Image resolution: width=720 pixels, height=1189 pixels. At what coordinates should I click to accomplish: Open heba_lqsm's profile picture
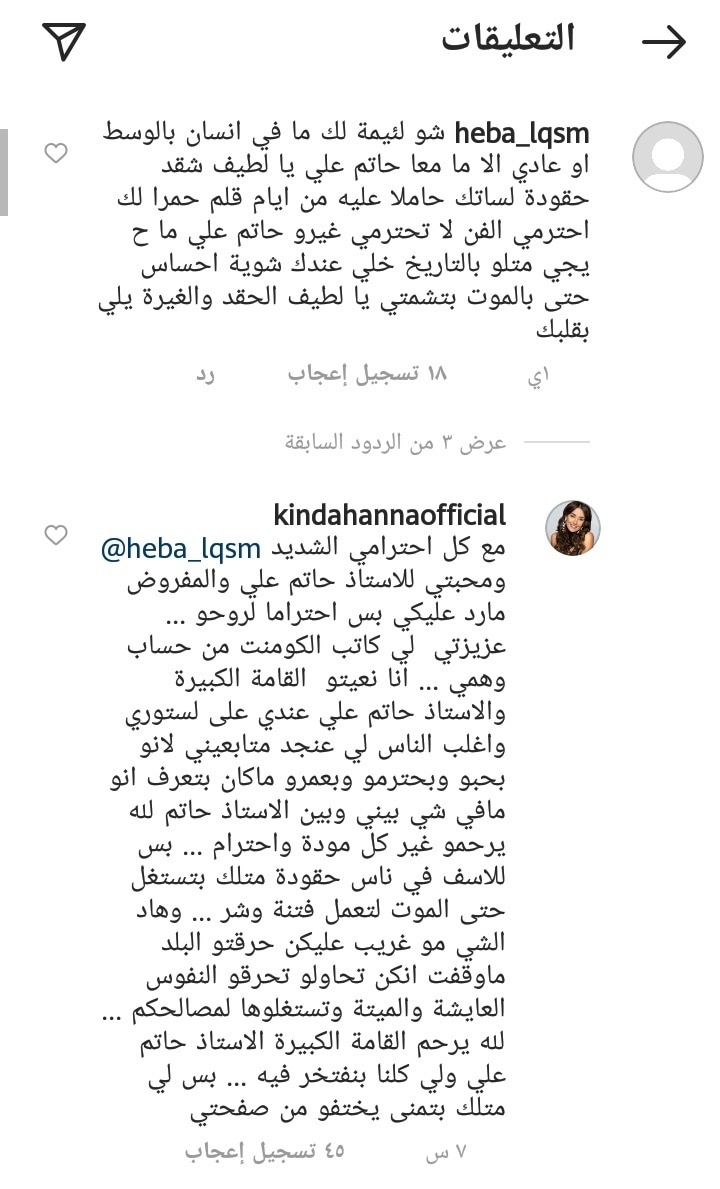[667, 158]
